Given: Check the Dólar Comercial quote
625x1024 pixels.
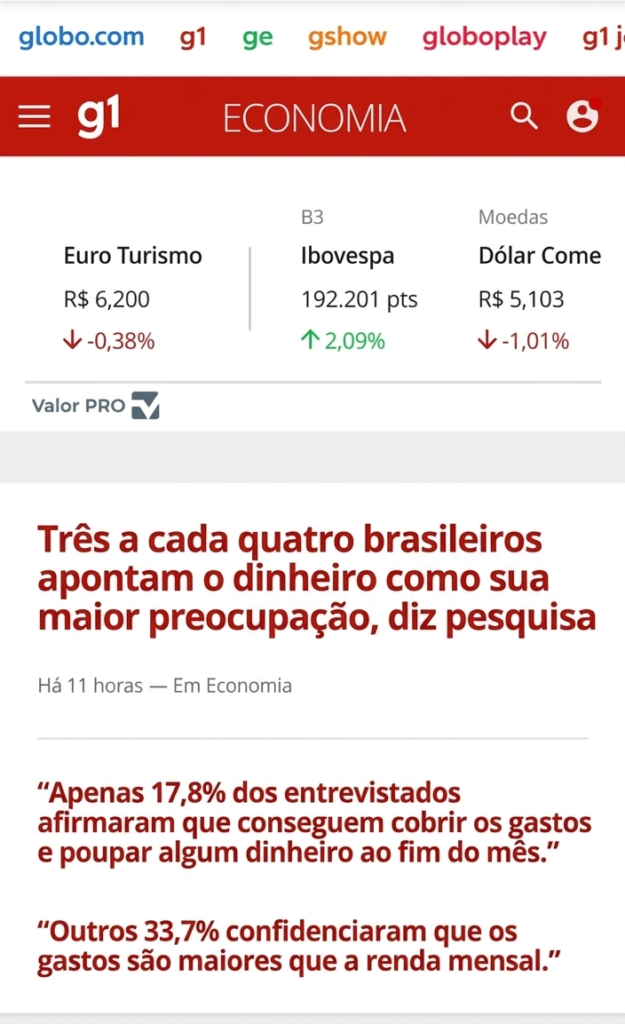Looking at the screenshot, I should [539, 298].
